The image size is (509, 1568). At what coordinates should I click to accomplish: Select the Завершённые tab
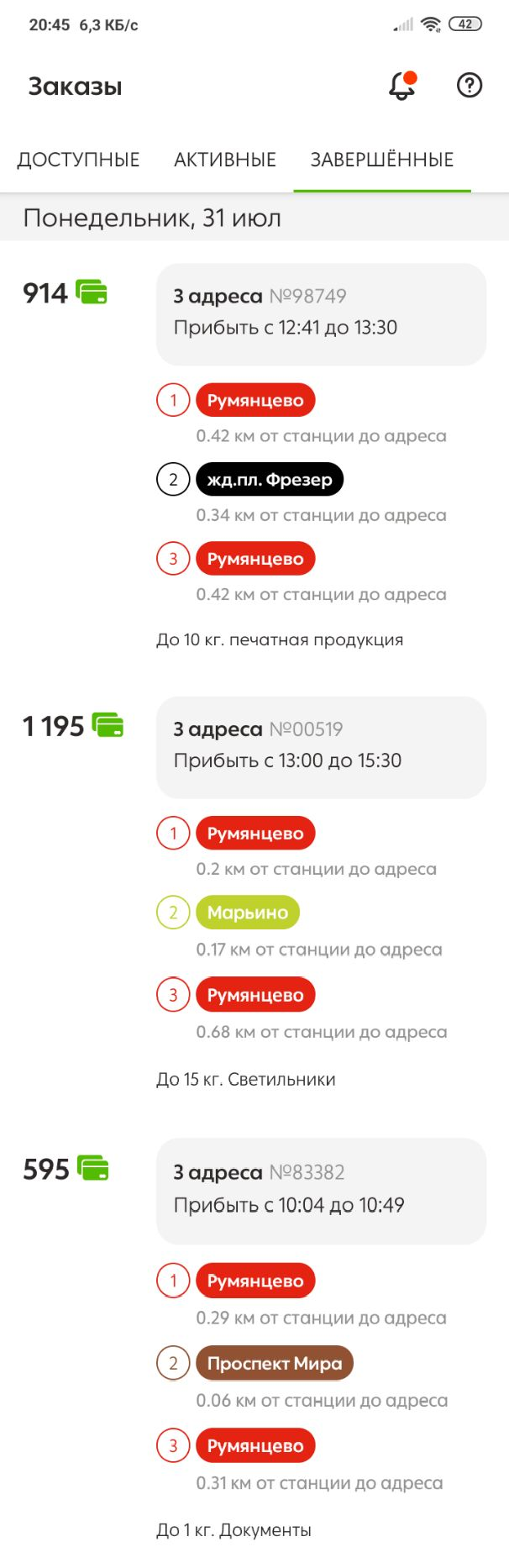click(x=382, y=160)
